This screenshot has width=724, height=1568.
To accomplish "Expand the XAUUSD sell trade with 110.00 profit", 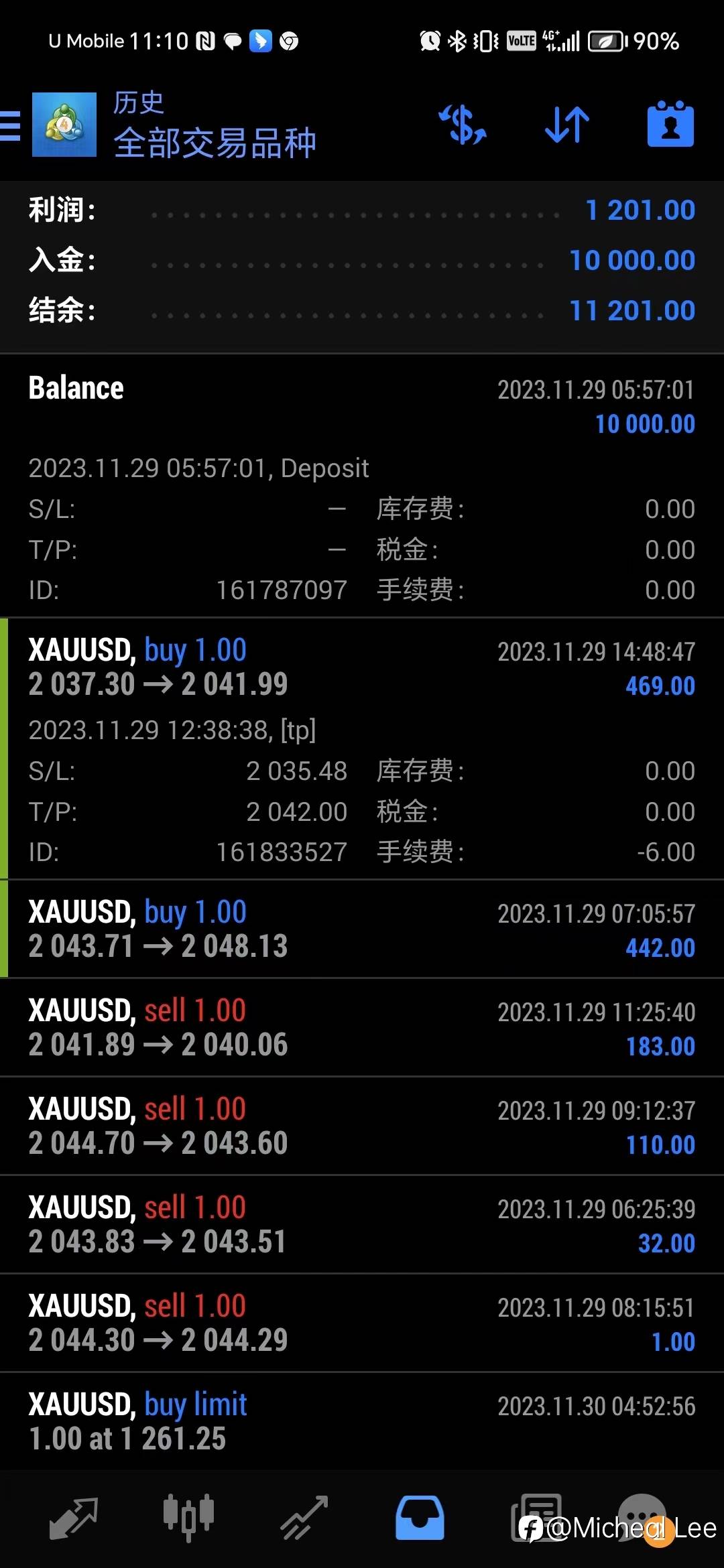I will 362,1126.
